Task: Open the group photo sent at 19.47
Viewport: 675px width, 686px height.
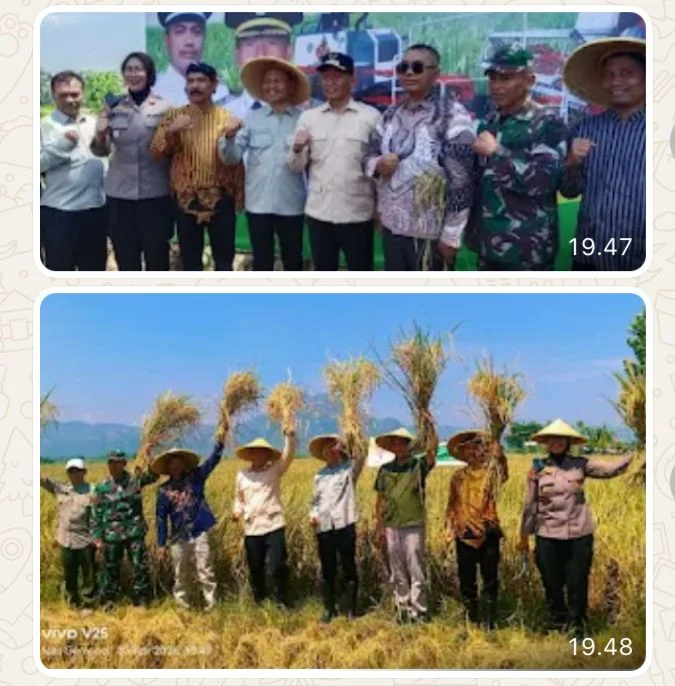Action: click(342, 142)
